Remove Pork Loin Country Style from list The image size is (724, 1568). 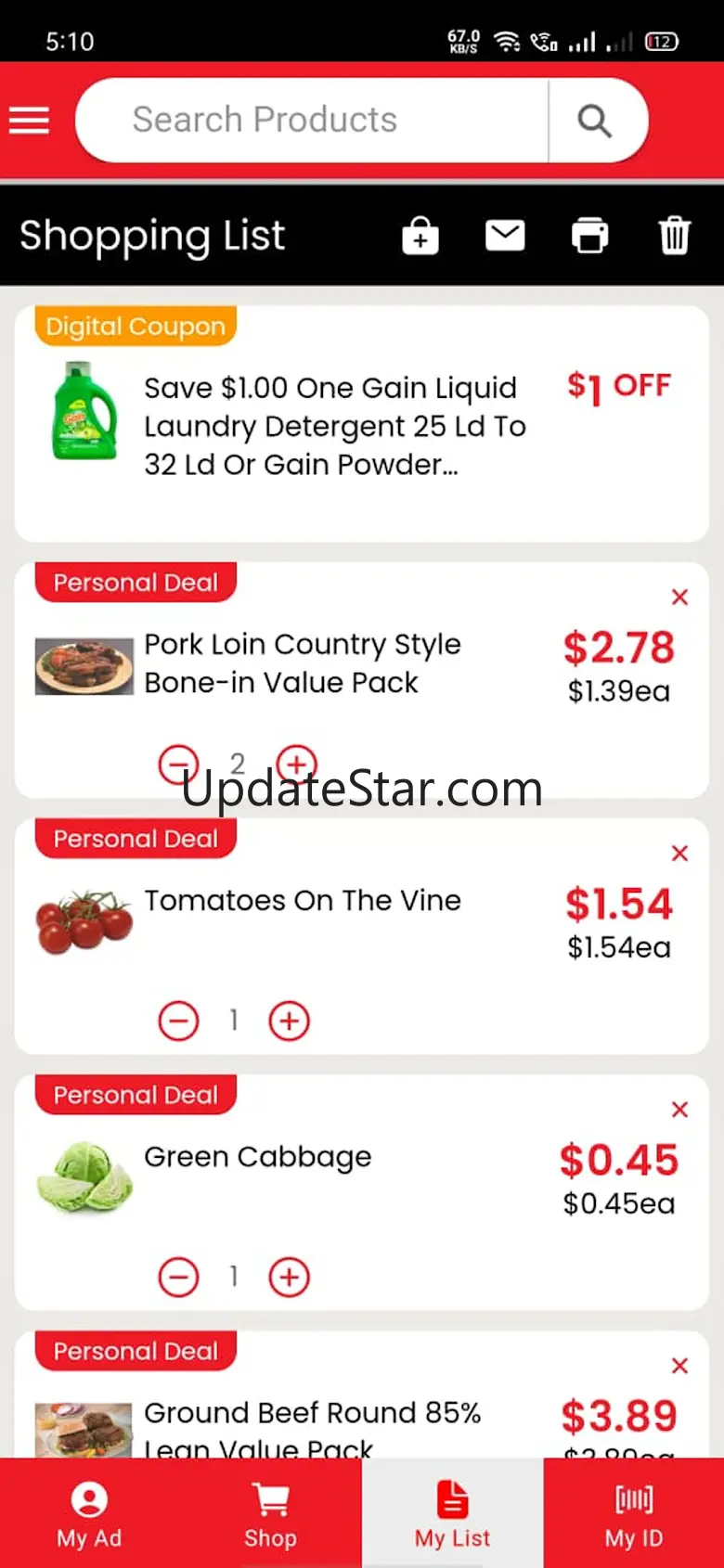click(x=679, y=598)
